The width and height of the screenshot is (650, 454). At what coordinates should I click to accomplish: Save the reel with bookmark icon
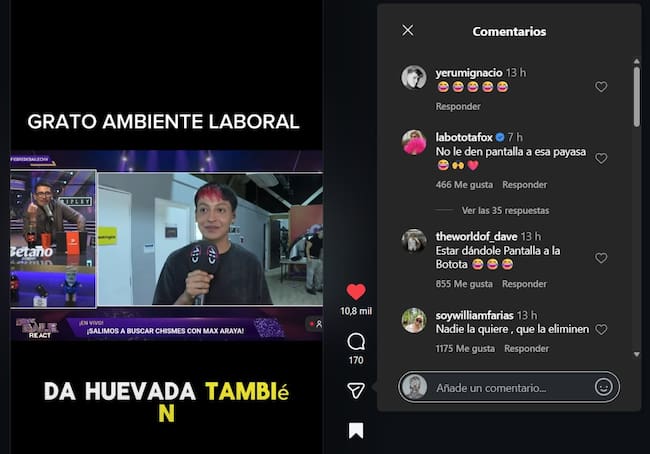(x=356, y=431)
